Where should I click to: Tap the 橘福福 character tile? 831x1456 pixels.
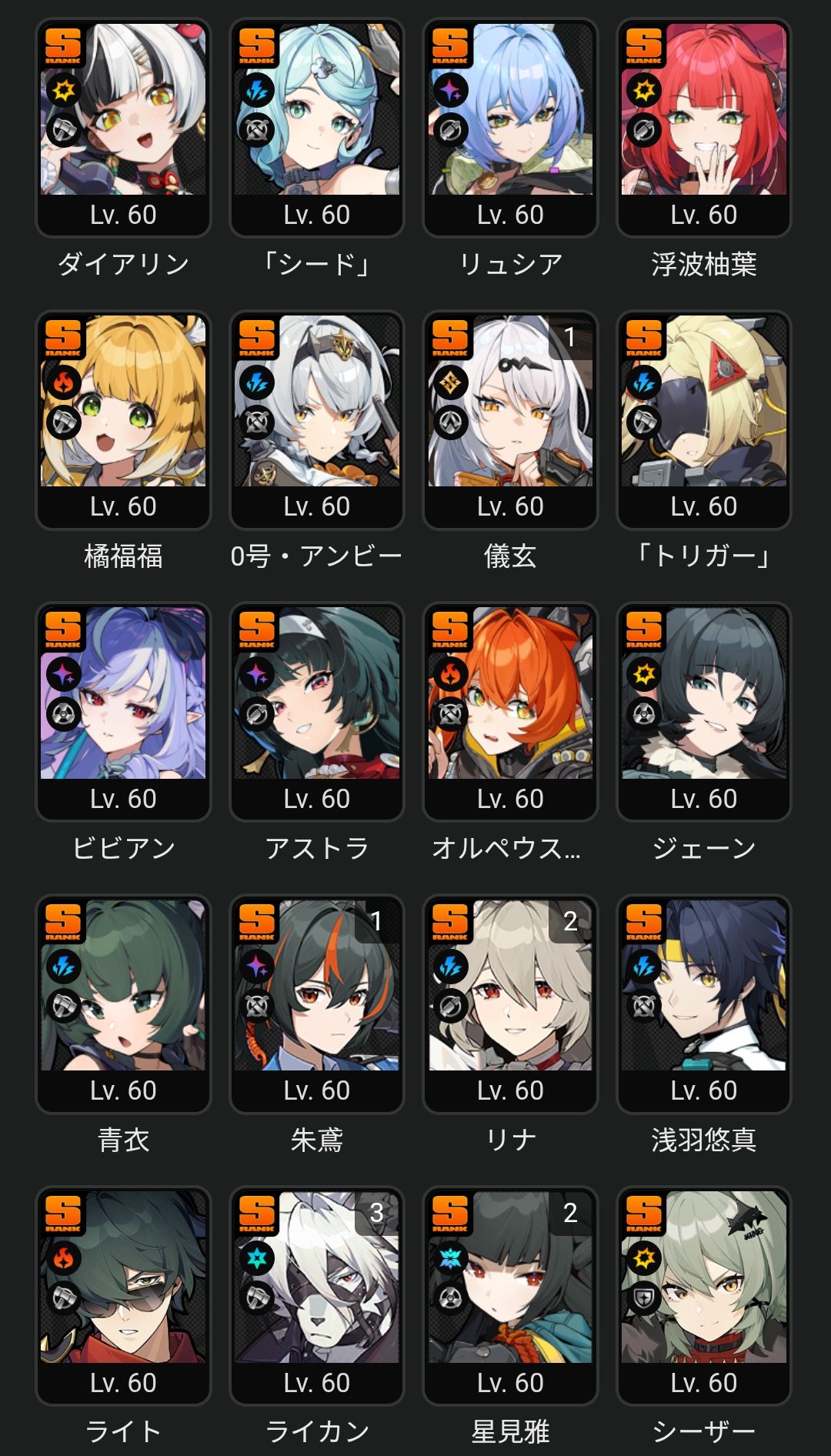click(x=123, y=419)
